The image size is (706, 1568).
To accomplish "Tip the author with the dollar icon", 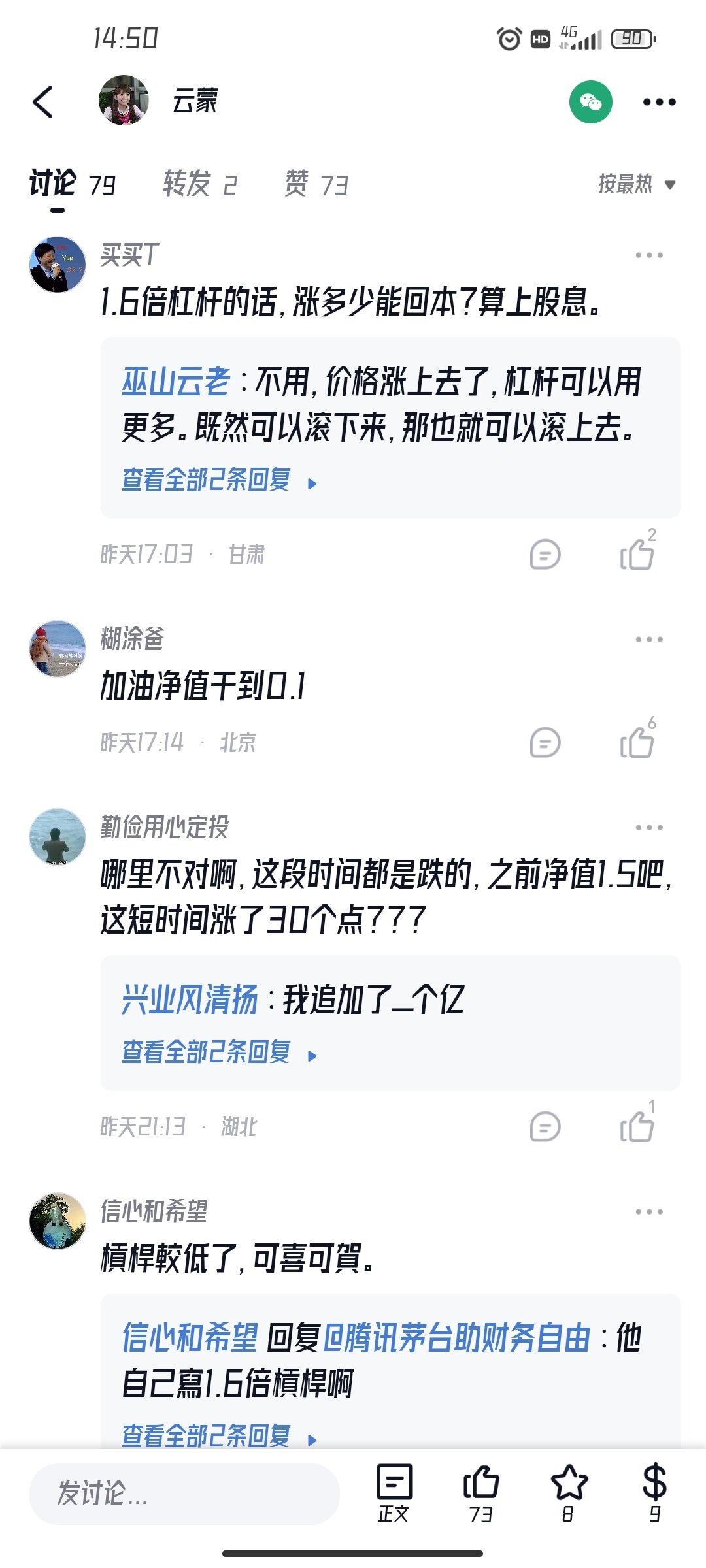I will (654, 1494).
